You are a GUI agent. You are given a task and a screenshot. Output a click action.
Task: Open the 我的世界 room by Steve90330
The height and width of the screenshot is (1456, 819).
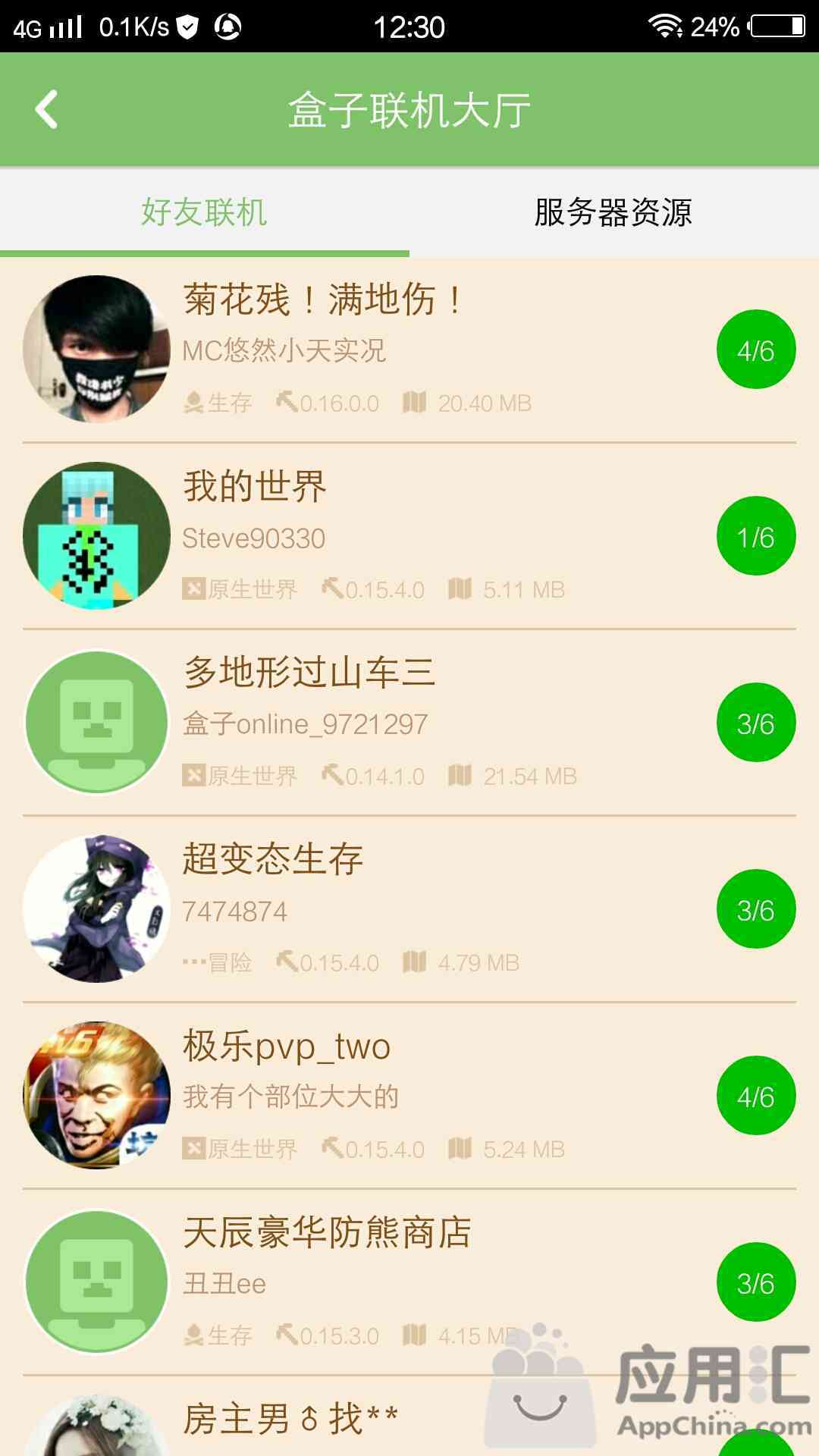point(409,536)
